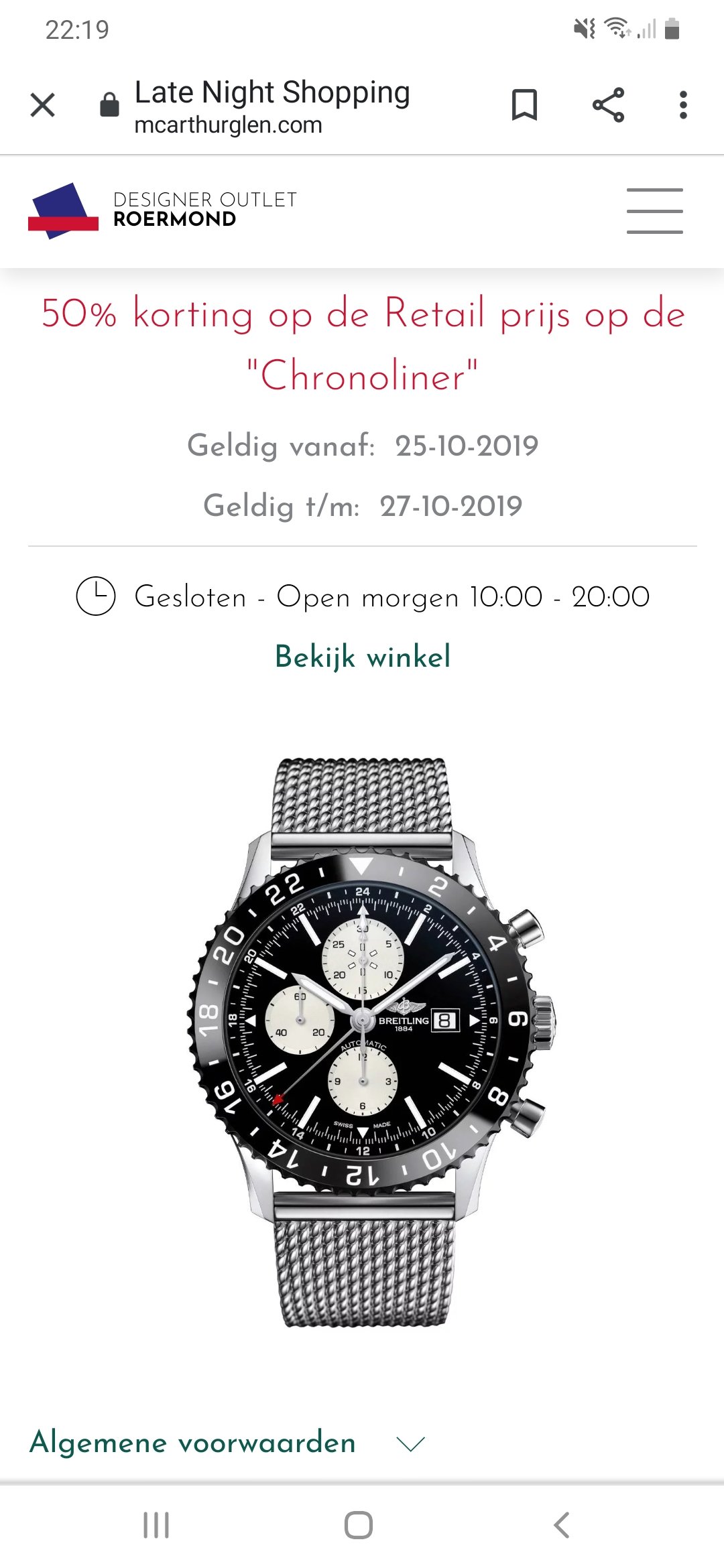
Task: Open recent apps from navigation bar
Action: click(x=156, y=1525)
